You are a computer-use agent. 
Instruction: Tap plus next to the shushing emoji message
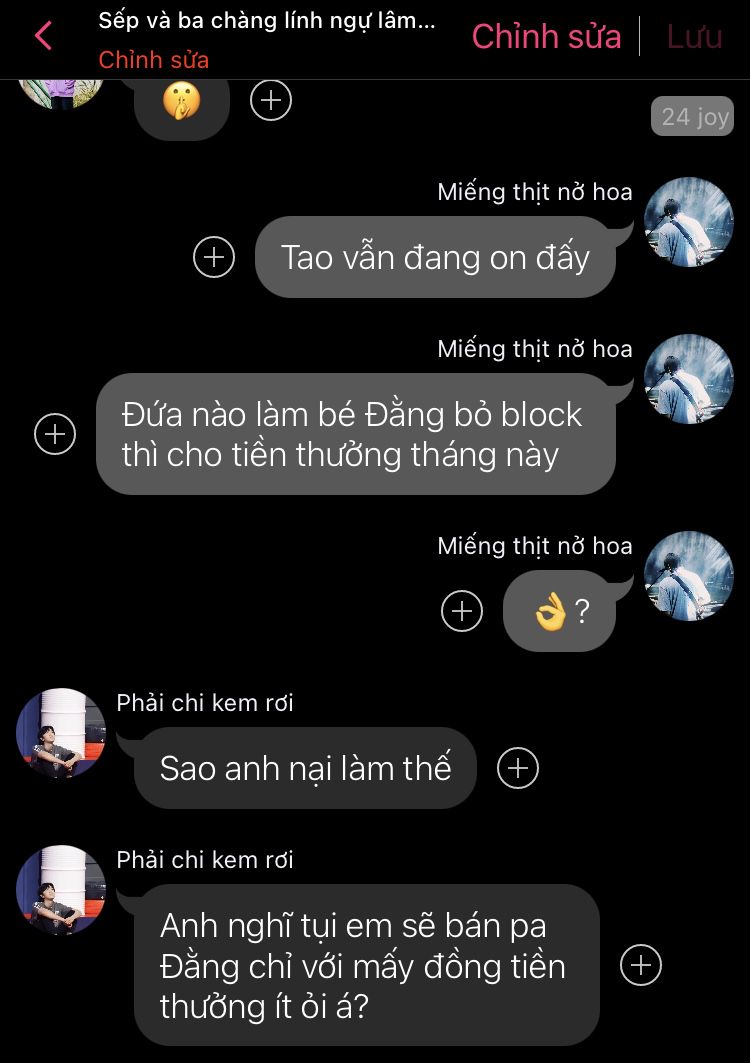pos(270,100)
